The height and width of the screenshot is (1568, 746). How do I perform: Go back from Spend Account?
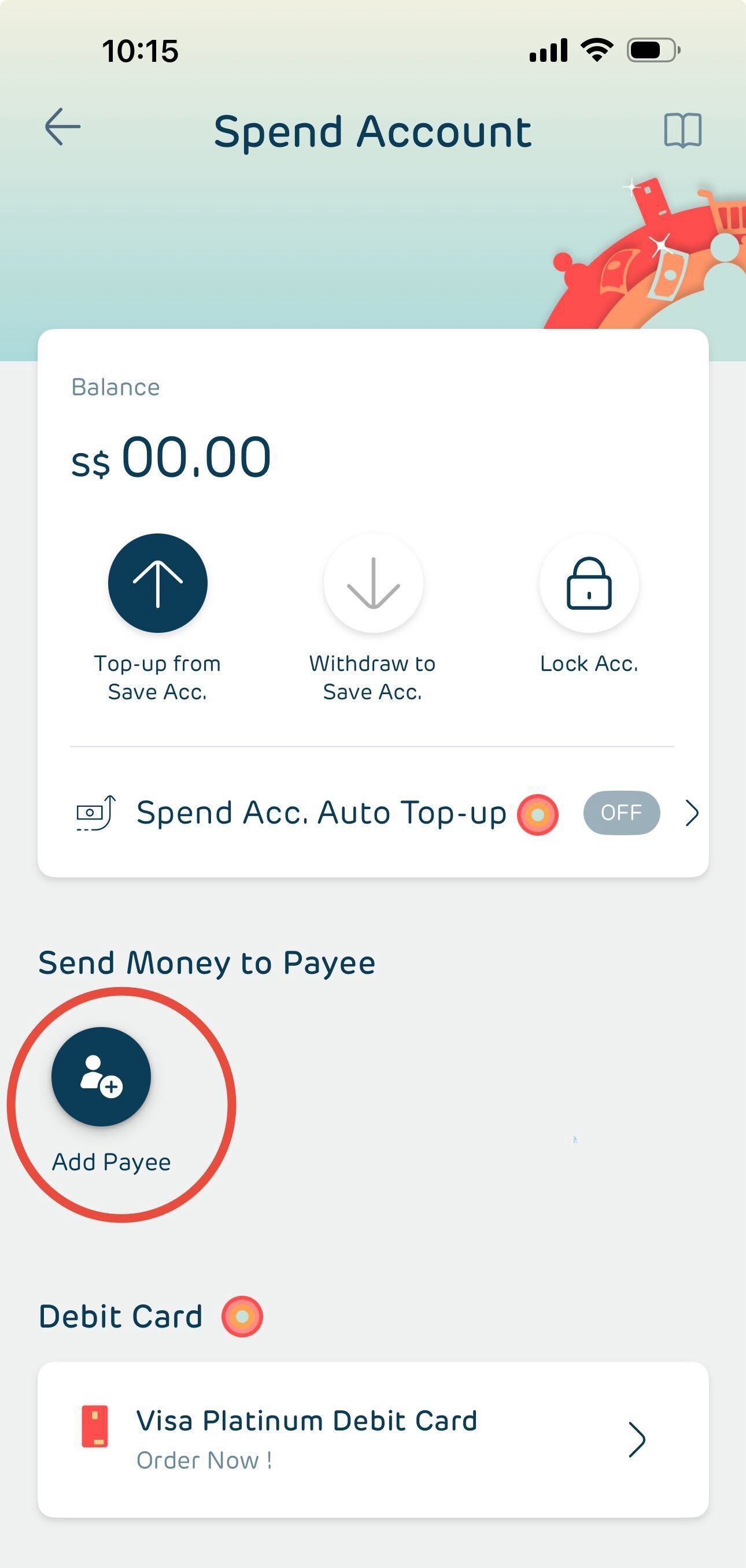(62, 127)
